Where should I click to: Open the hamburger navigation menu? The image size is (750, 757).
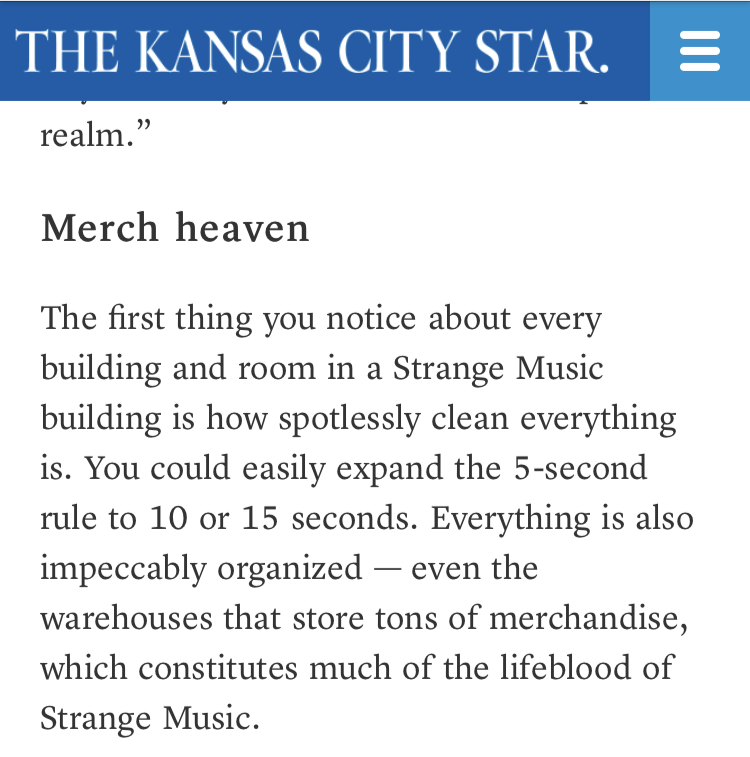coord(700,50)
